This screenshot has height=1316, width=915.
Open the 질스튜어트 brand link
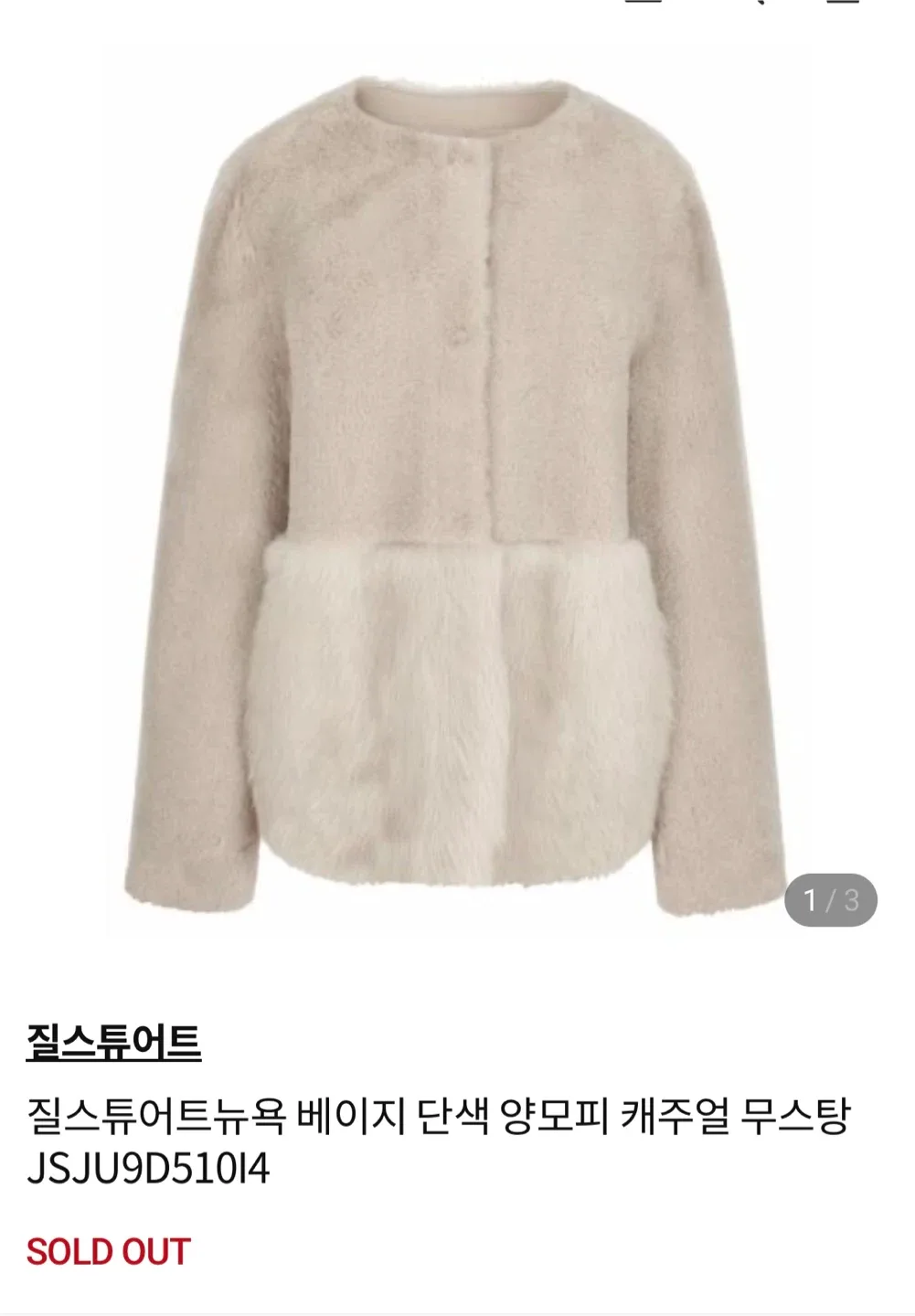[x=113, y=1042]
